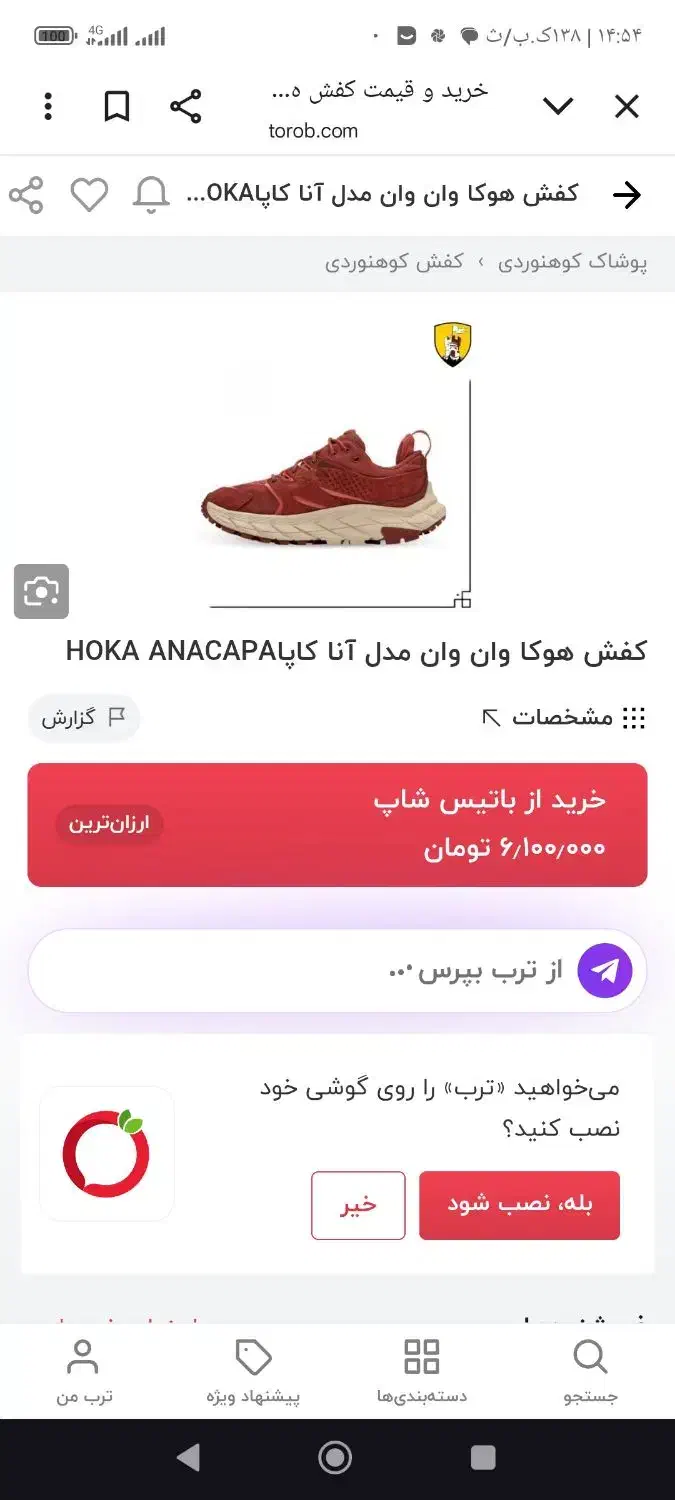Confirm install with بله، نصب شود

(x=519, y=1205)
